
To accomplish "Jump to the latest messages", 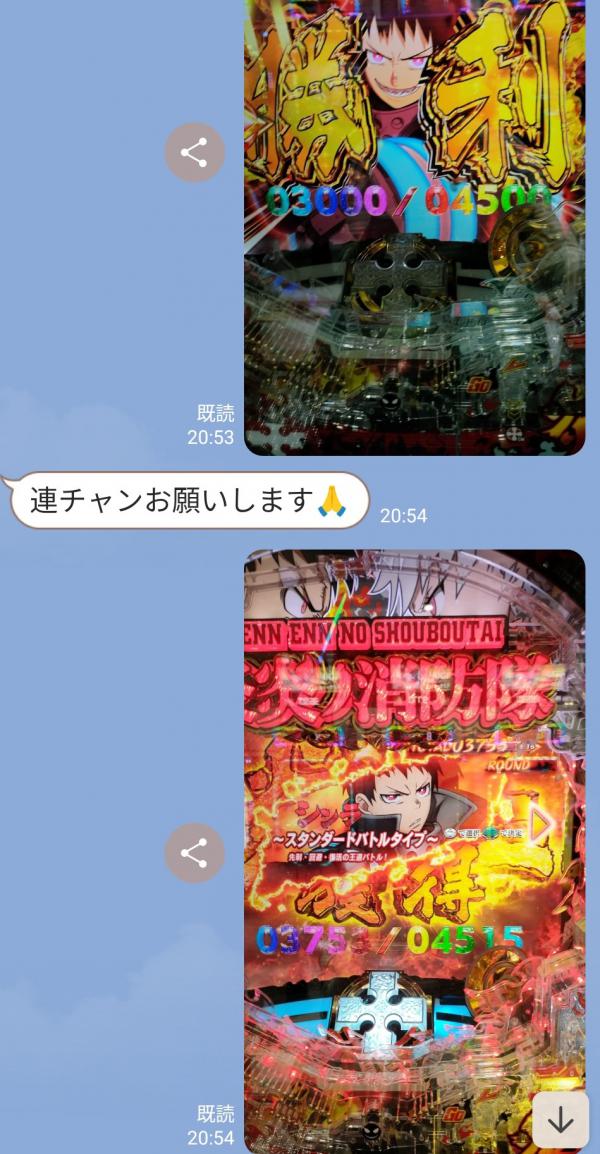I will pos(560,1120).
